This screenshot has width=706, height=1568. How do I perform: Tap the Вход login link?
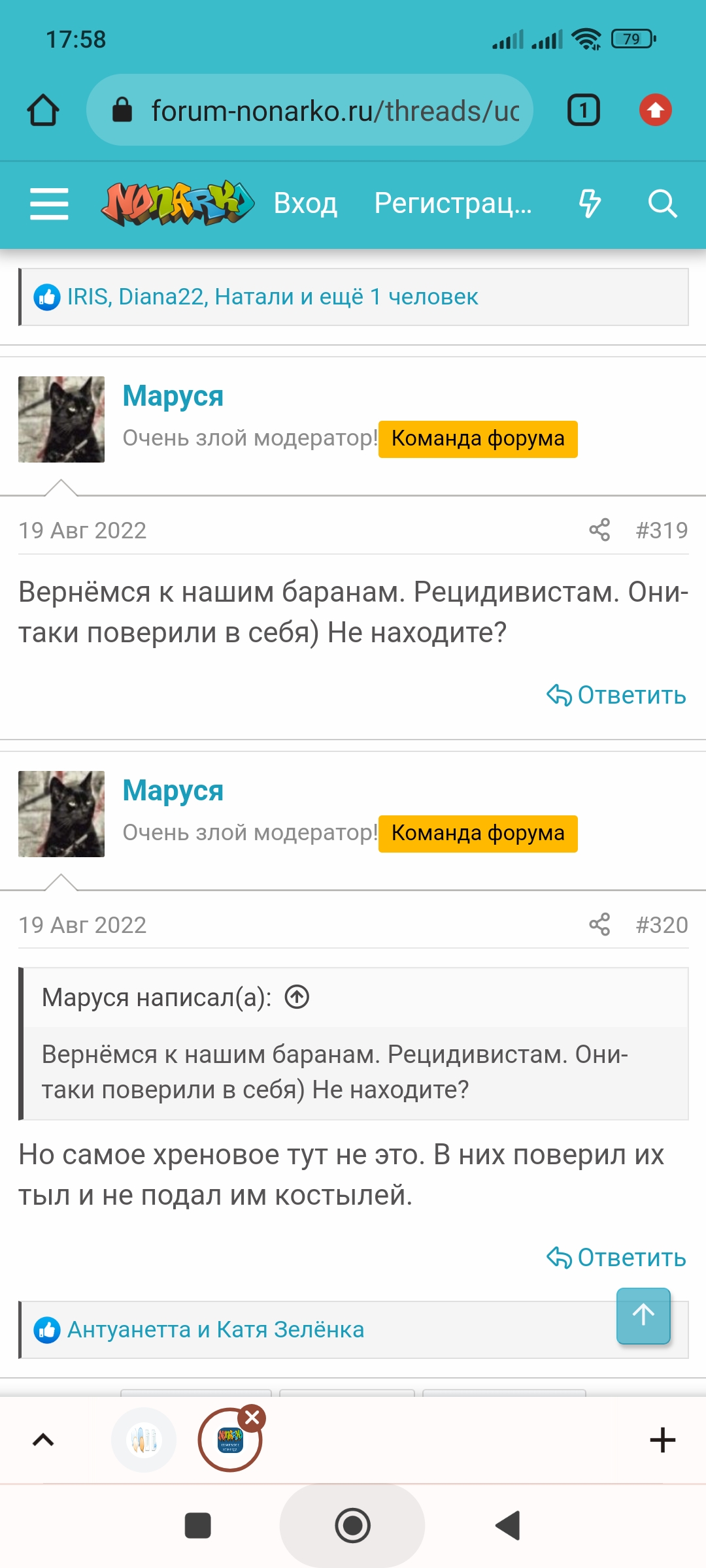305,203
